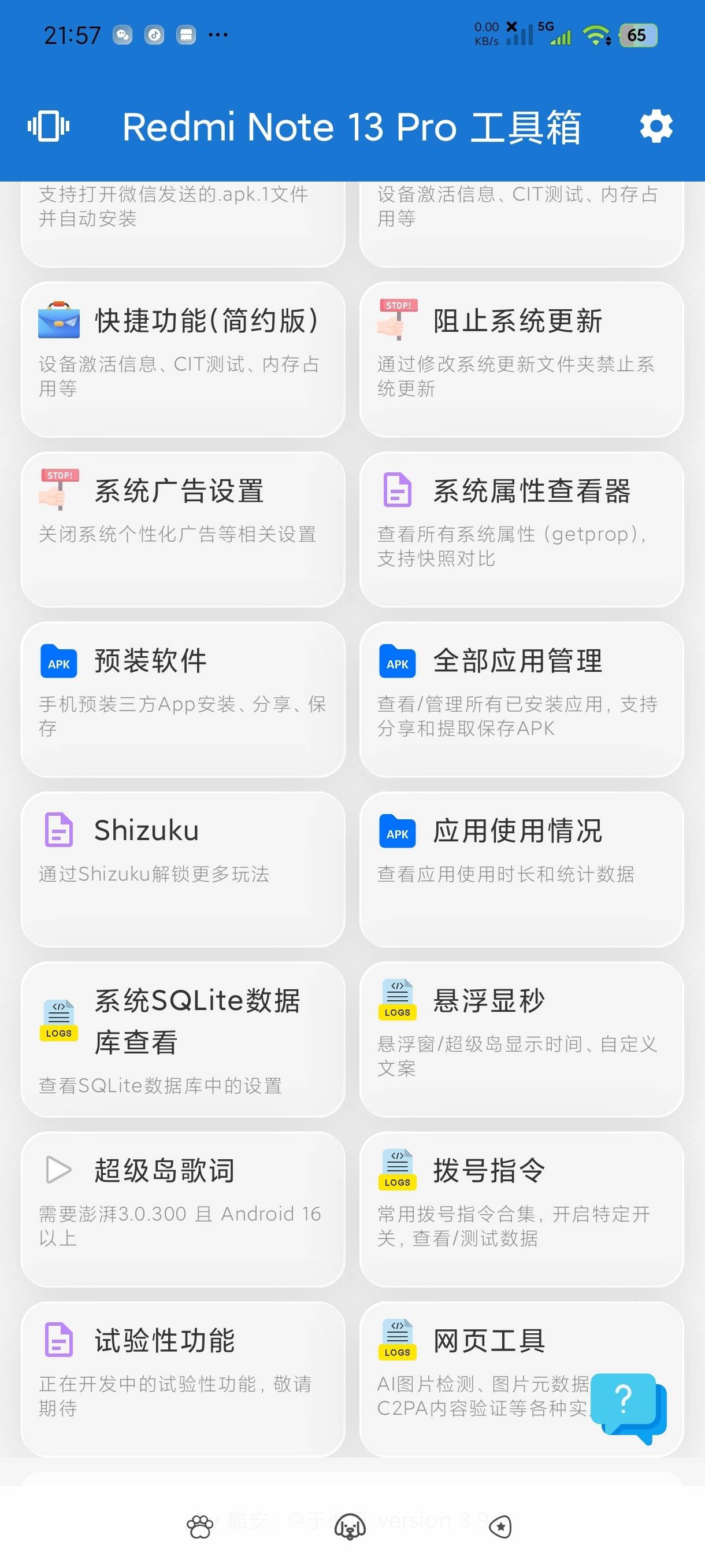705x1568 pixels.
Task: Open 快捷功能(简约版) card
Action: coord(183,359)
